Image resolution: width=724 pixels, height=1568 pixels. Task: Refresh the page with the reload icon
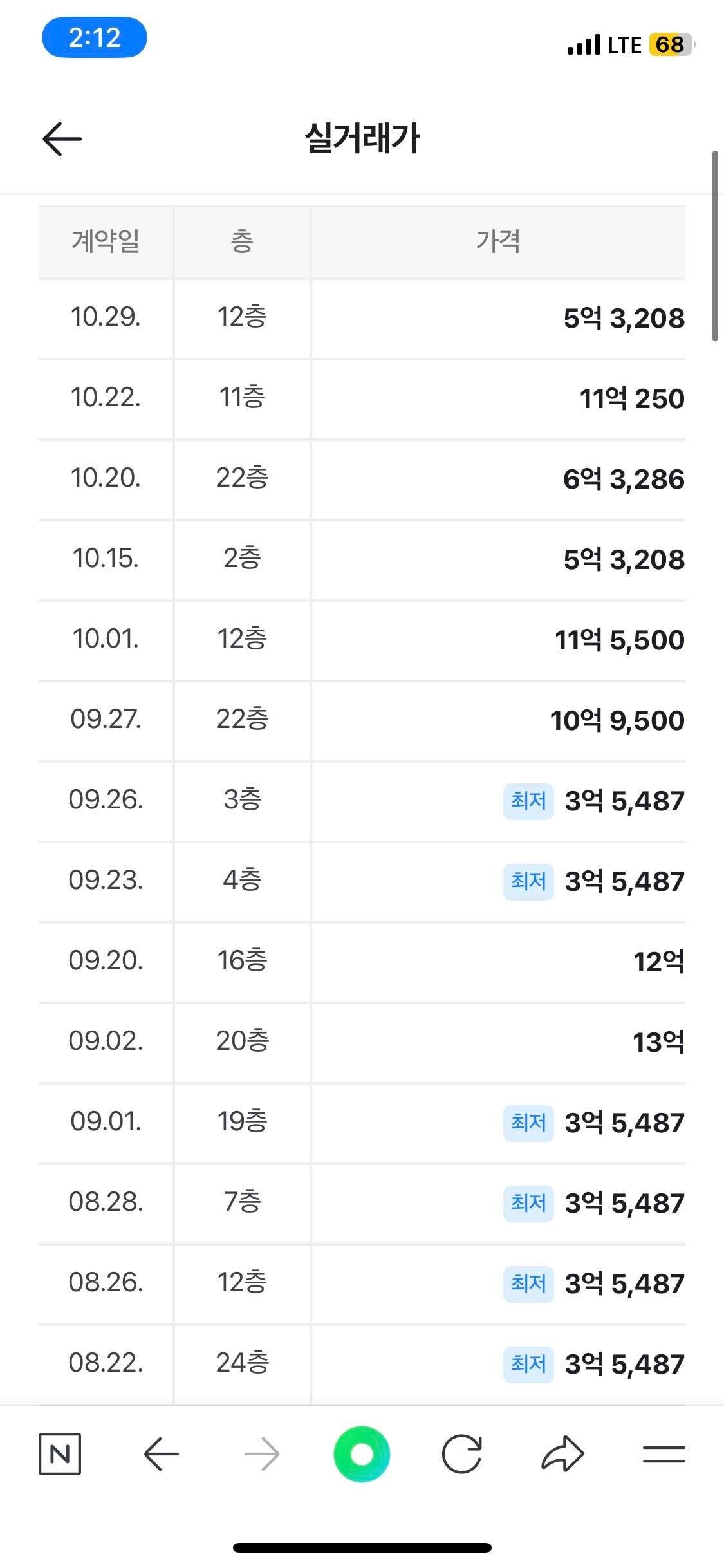pos(463,1453)
